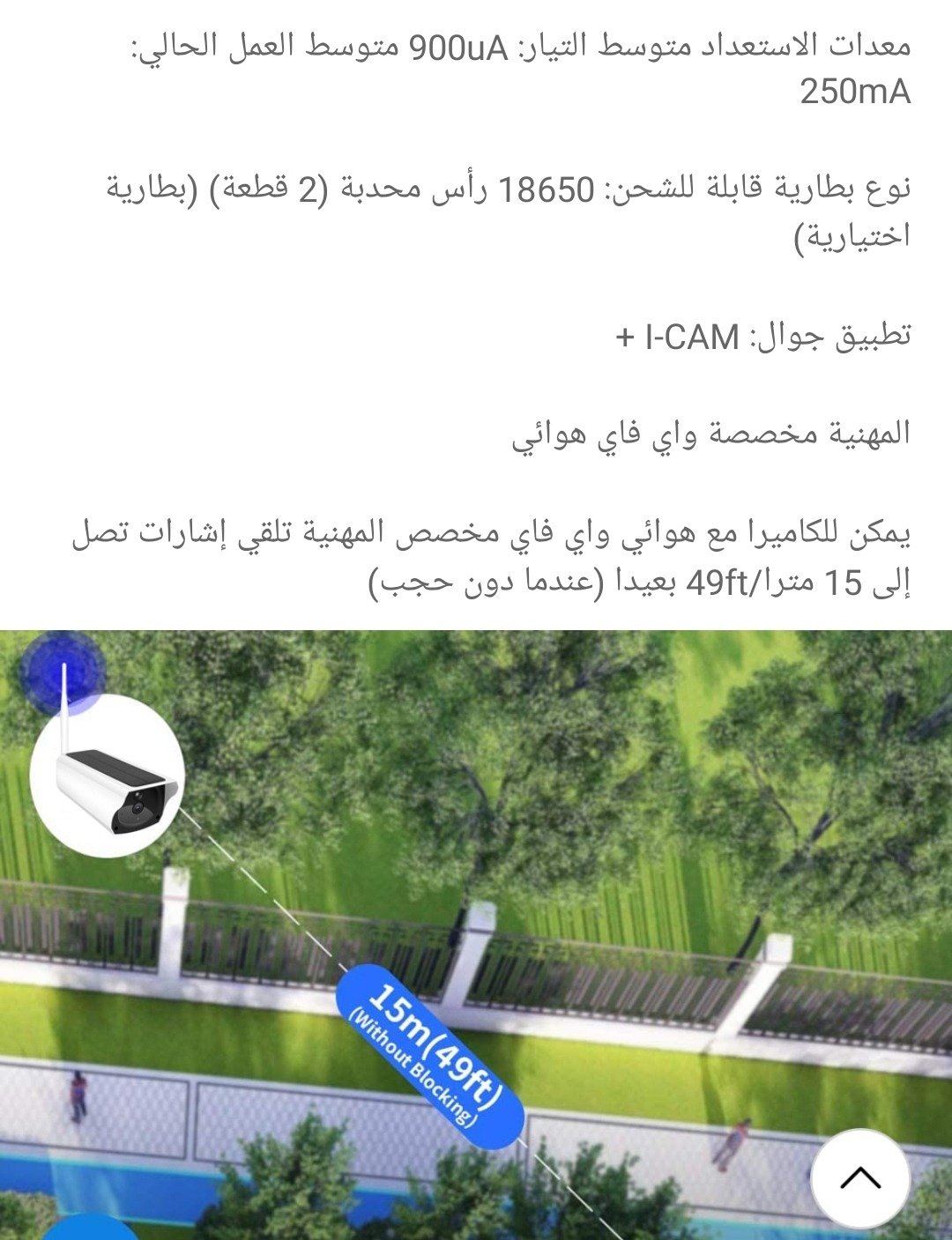The image size is (952, 1240).
Task: Tap the scroll-to-top arrow button
Action: pos(860,1178)
